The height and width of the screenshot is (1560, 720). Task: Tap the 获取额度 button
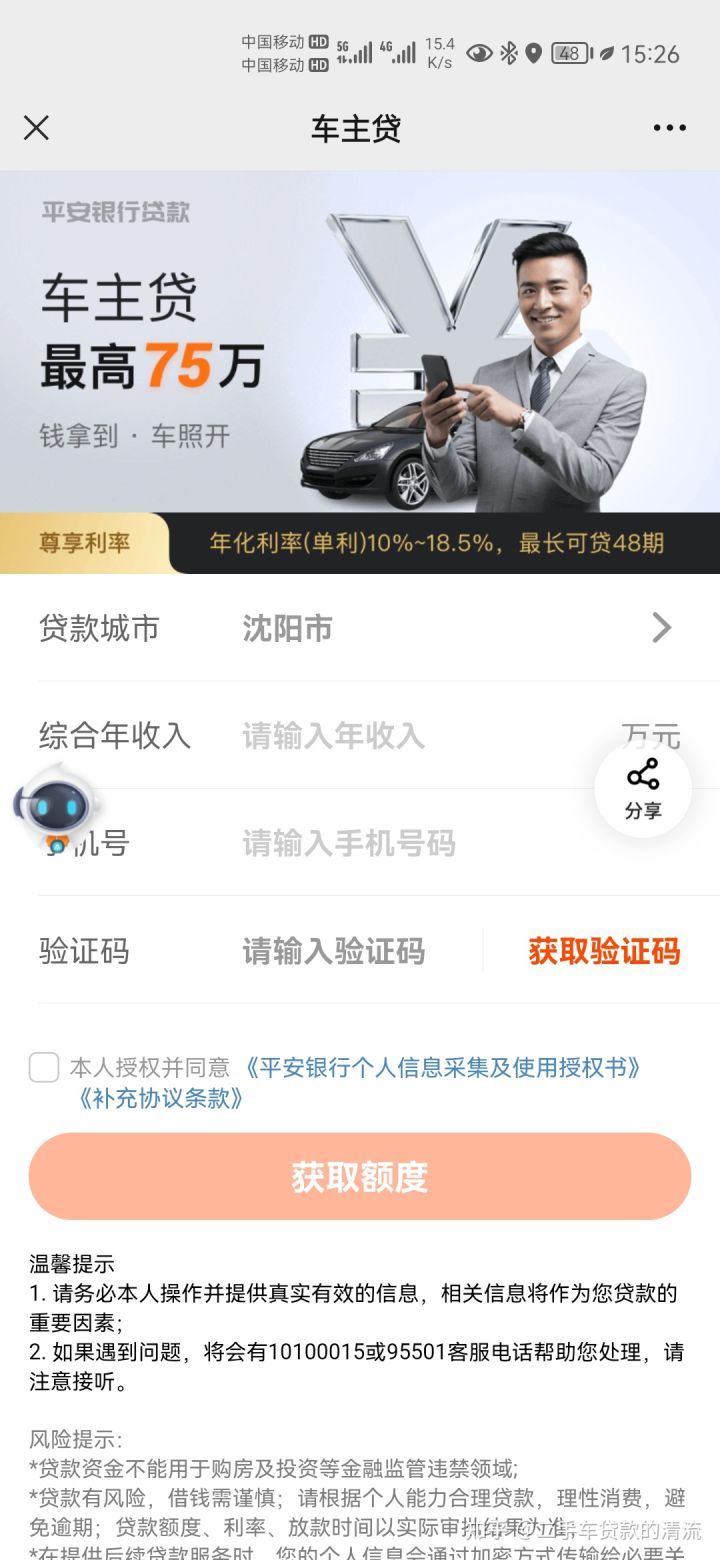(360, 1177)
